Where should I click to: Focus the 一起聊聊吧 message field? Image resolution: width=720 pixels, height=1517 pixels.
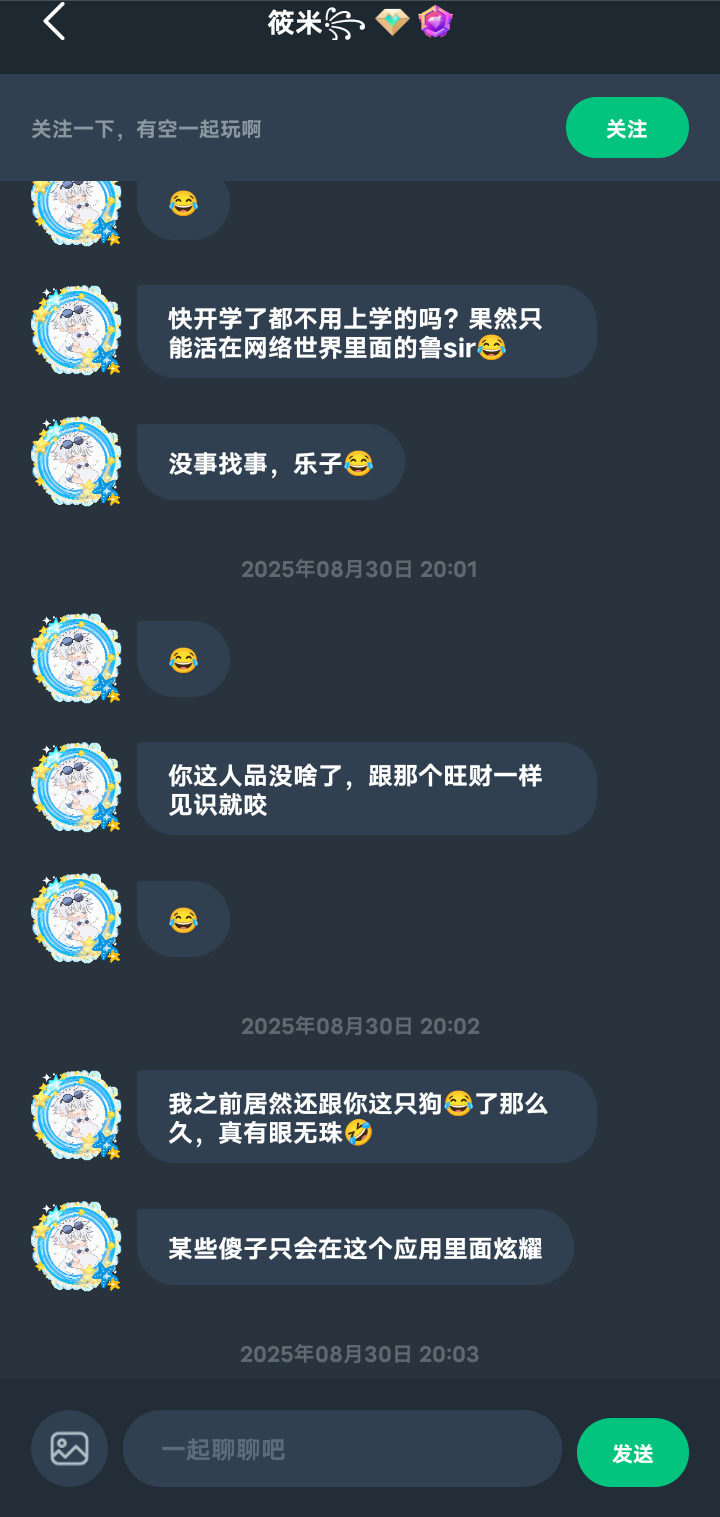(x=342, y=1448)
